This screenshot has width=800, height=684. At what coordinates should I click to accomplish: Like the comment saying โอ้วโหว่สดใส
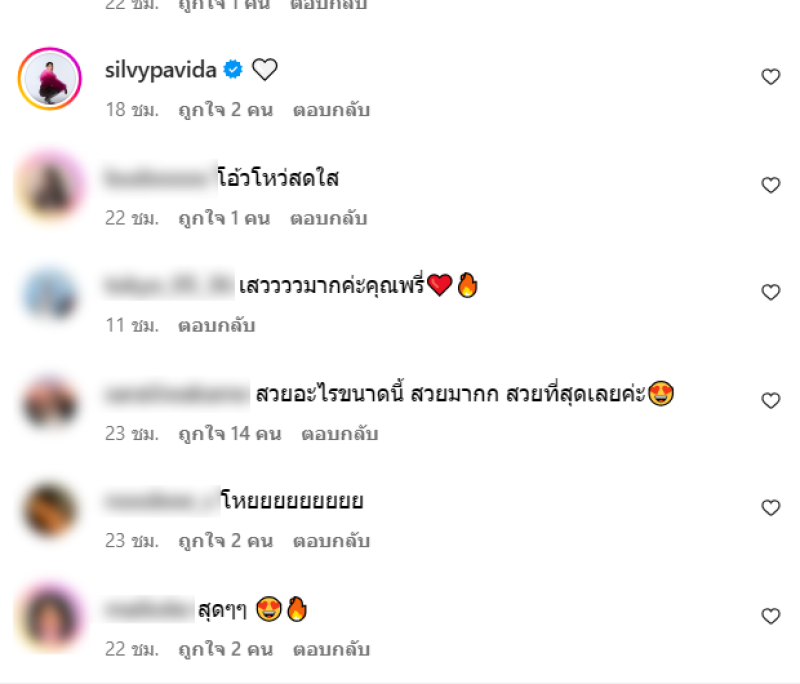(x=770, y=185)
